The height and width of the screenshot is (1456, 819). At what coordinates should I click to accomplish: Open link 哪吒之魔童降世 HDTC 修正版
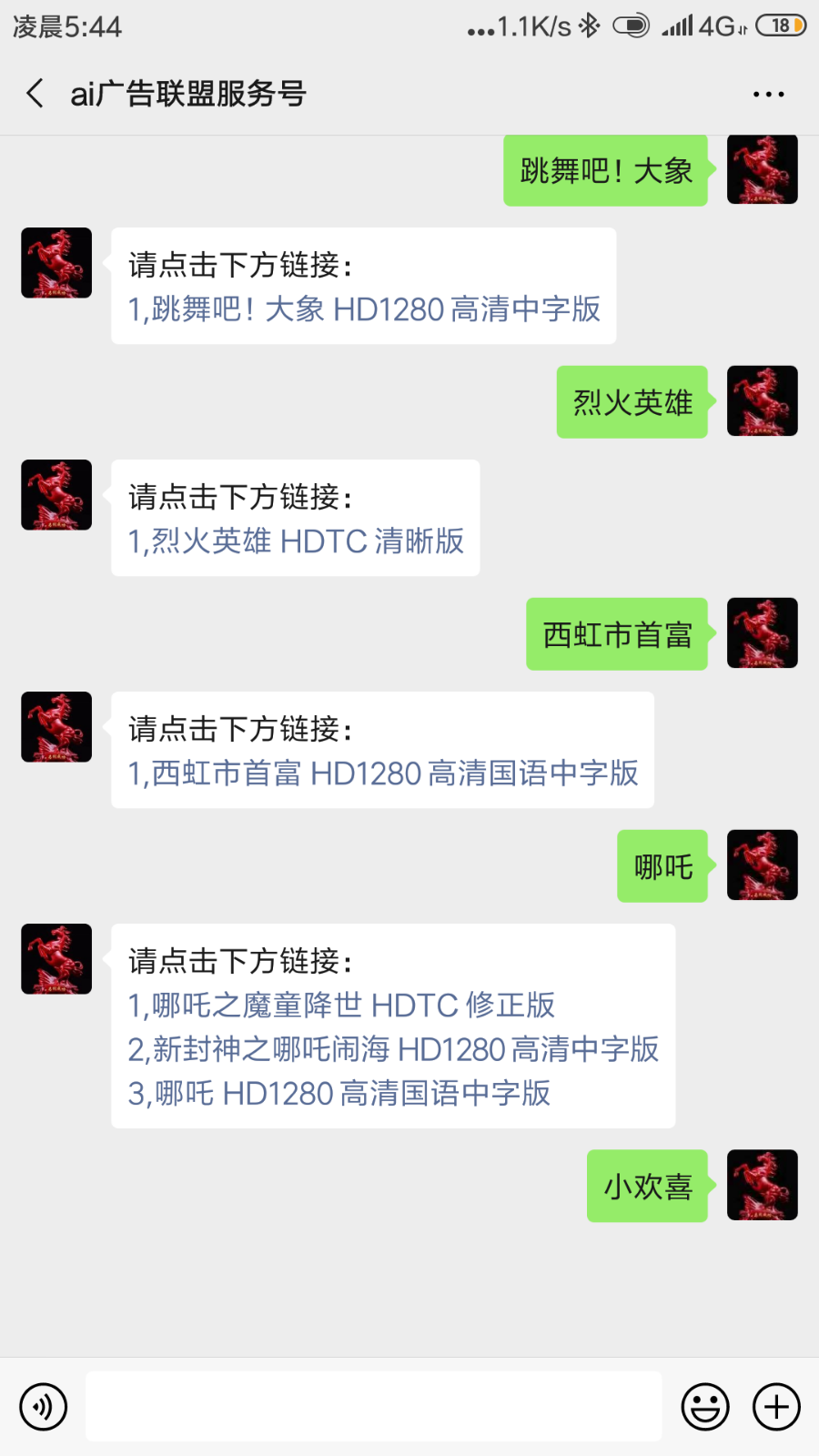(341, 1006)
